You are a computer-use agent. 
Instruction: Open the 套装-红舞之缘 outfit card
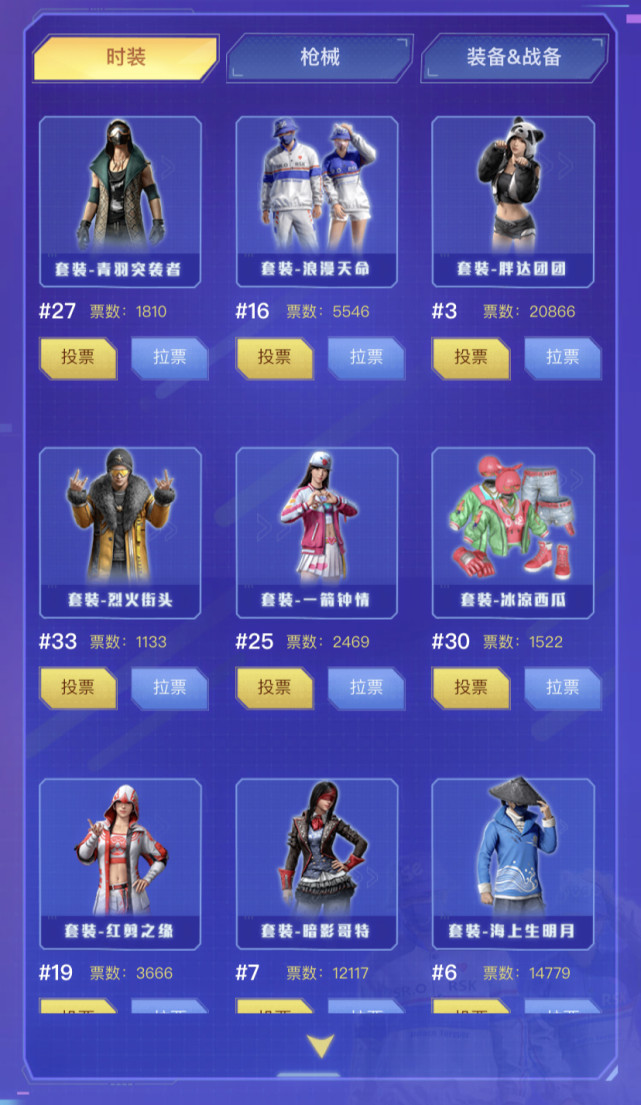point(120,864)
